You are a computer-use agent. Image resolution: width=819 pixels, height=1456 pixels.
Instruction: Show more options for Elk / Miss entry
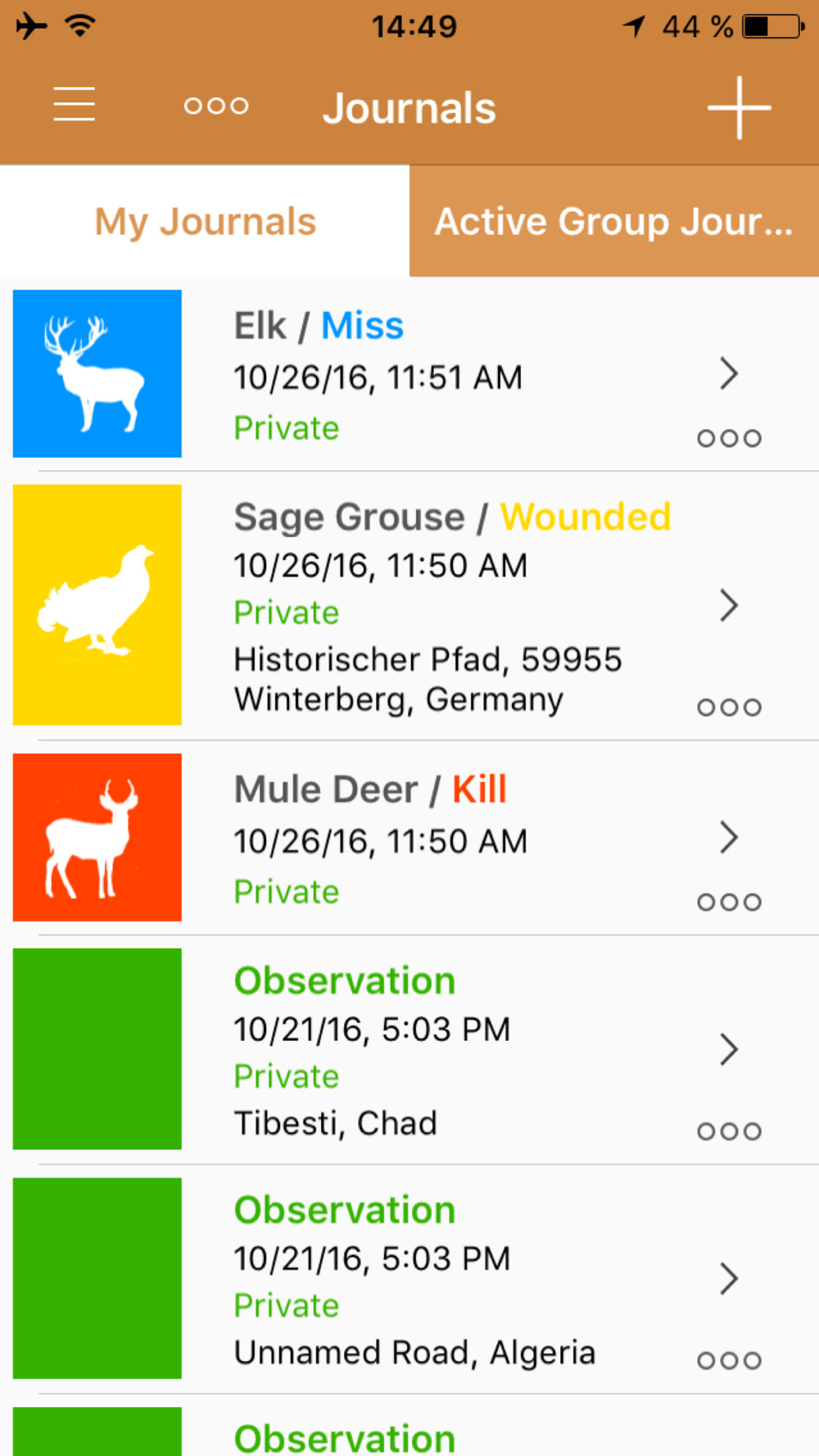click(730, 439)
